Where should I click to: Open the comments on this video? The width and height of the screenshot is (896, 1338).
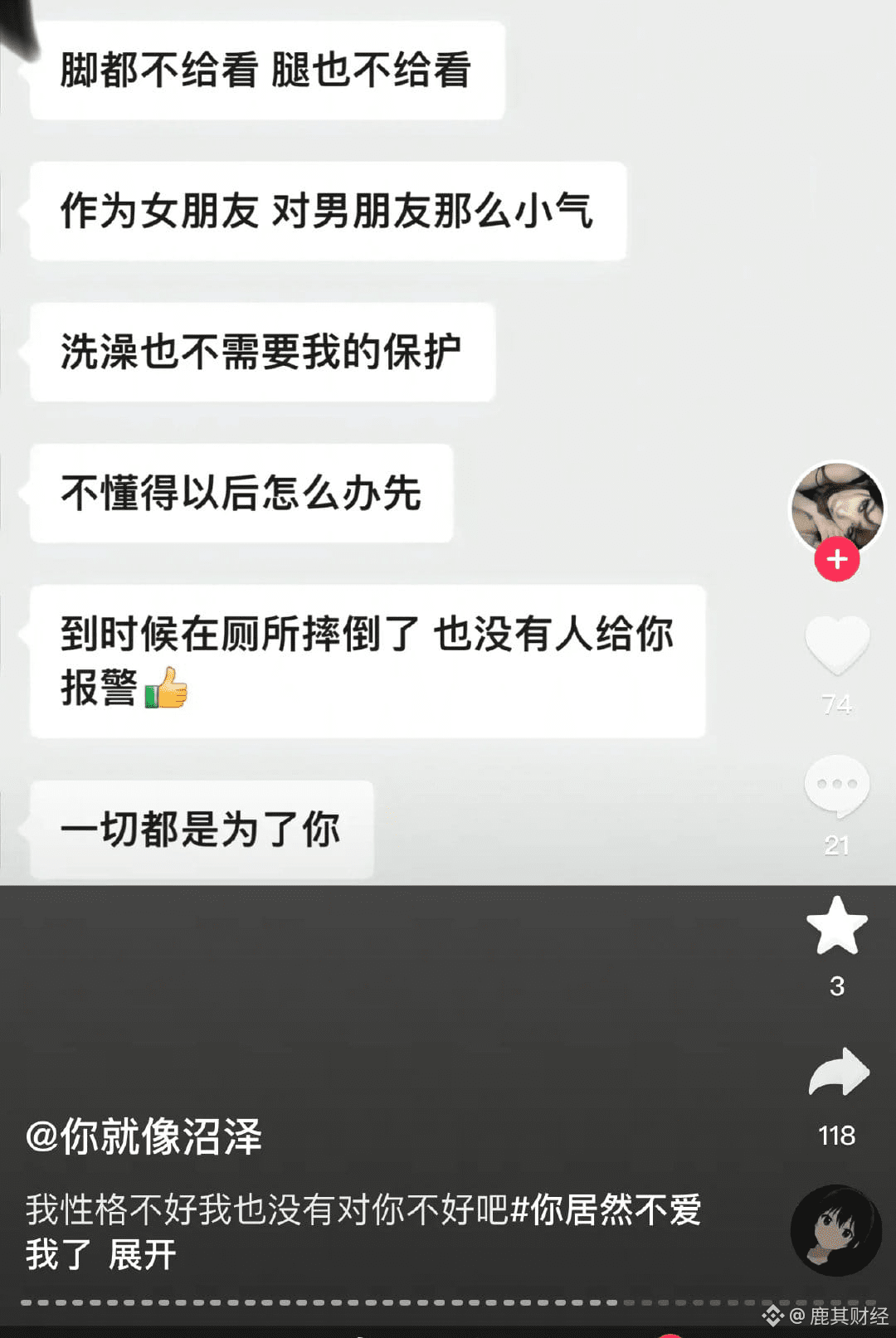click(836, 786)
